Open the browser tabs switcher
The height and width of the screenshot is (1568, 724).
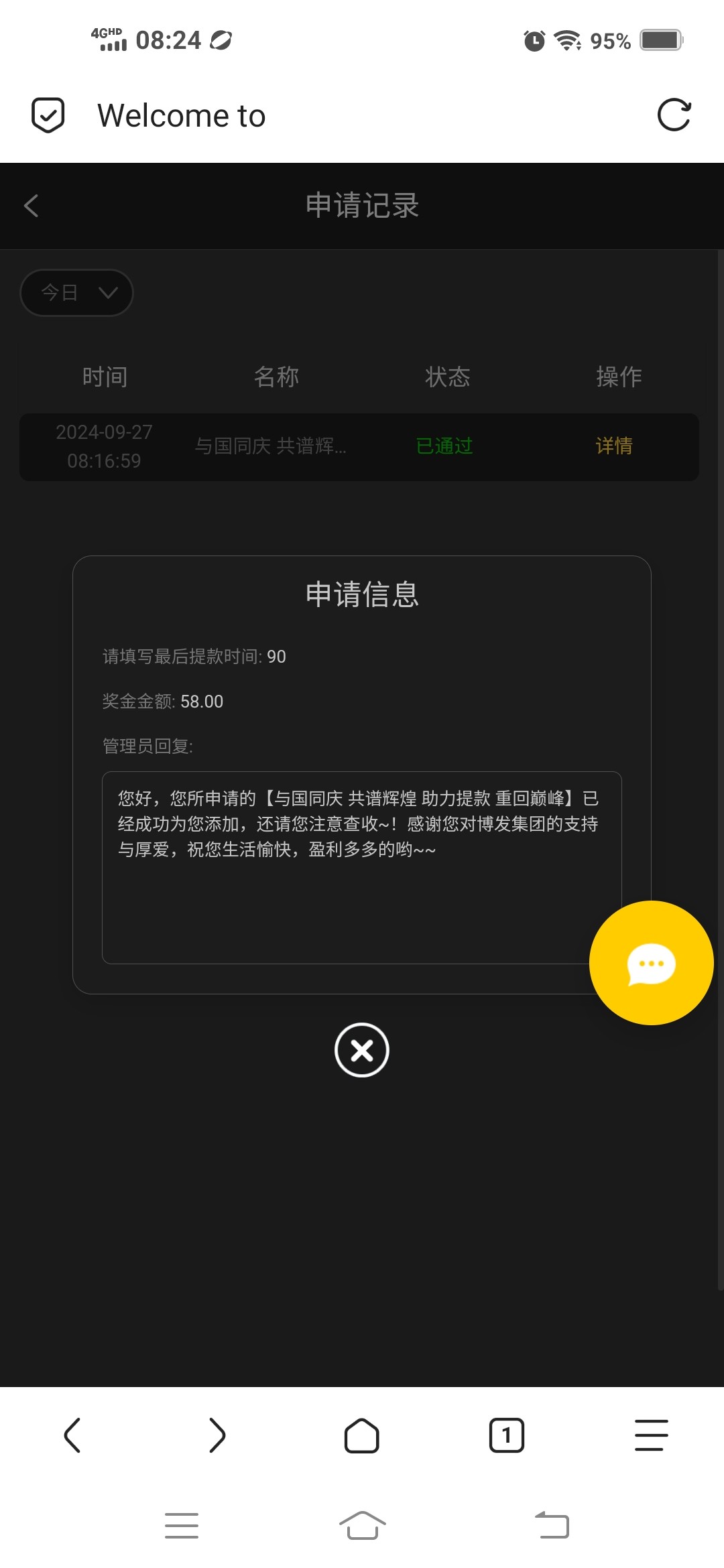507,1435
